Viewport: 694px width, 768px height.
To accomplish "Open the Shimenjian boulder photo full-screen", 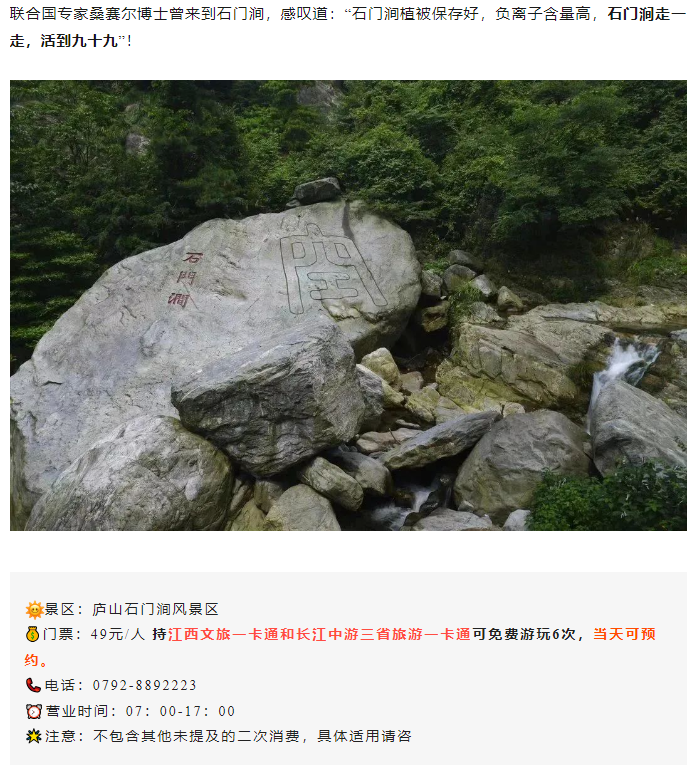I will coord(348,305).
